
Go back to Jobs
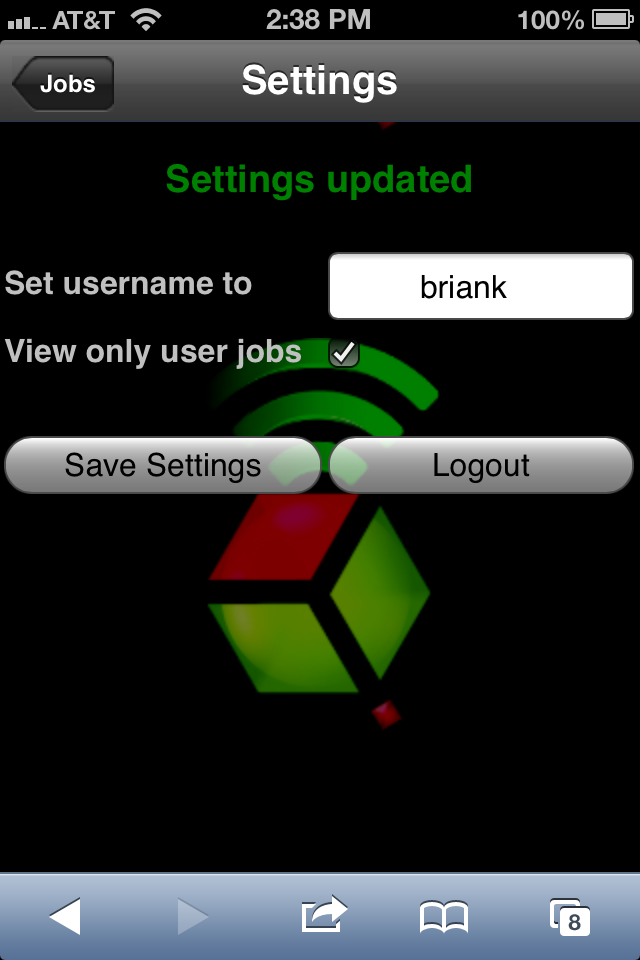tap(64, 84)
